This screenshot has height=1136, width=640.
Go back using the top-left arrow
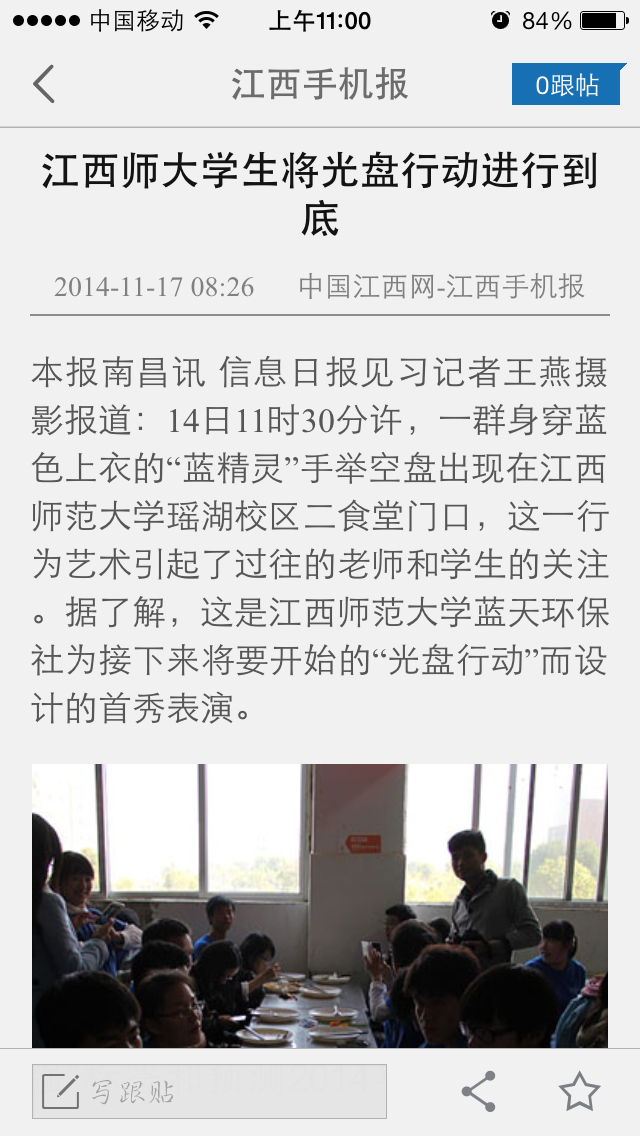tap(44, 85)
